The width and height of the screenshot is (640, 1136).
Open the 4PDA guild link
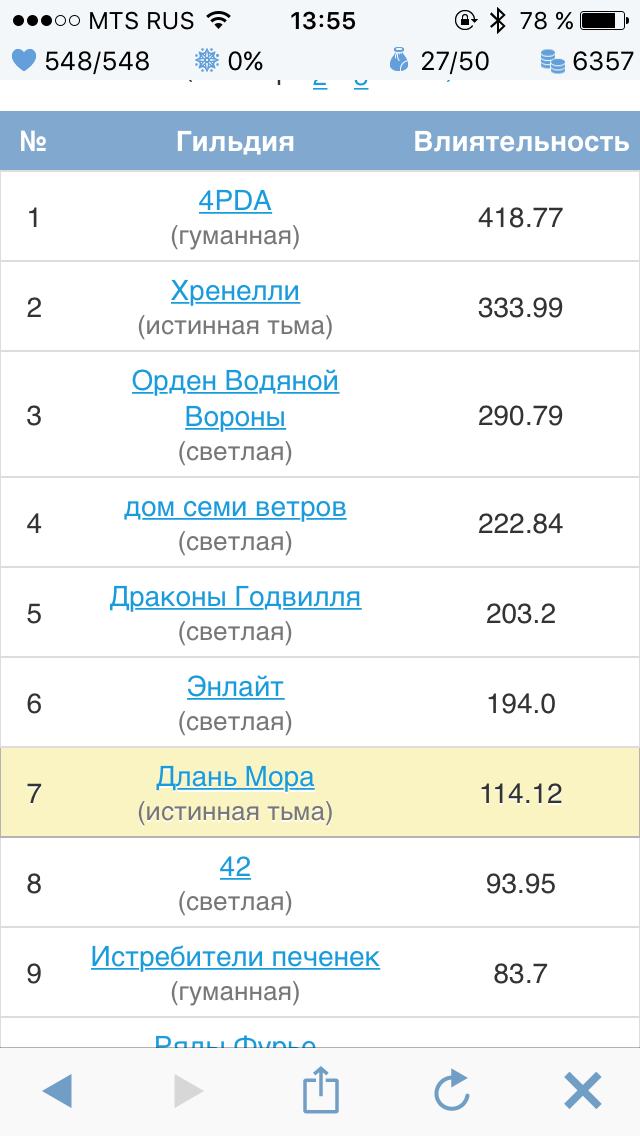[x=235, y=201]
